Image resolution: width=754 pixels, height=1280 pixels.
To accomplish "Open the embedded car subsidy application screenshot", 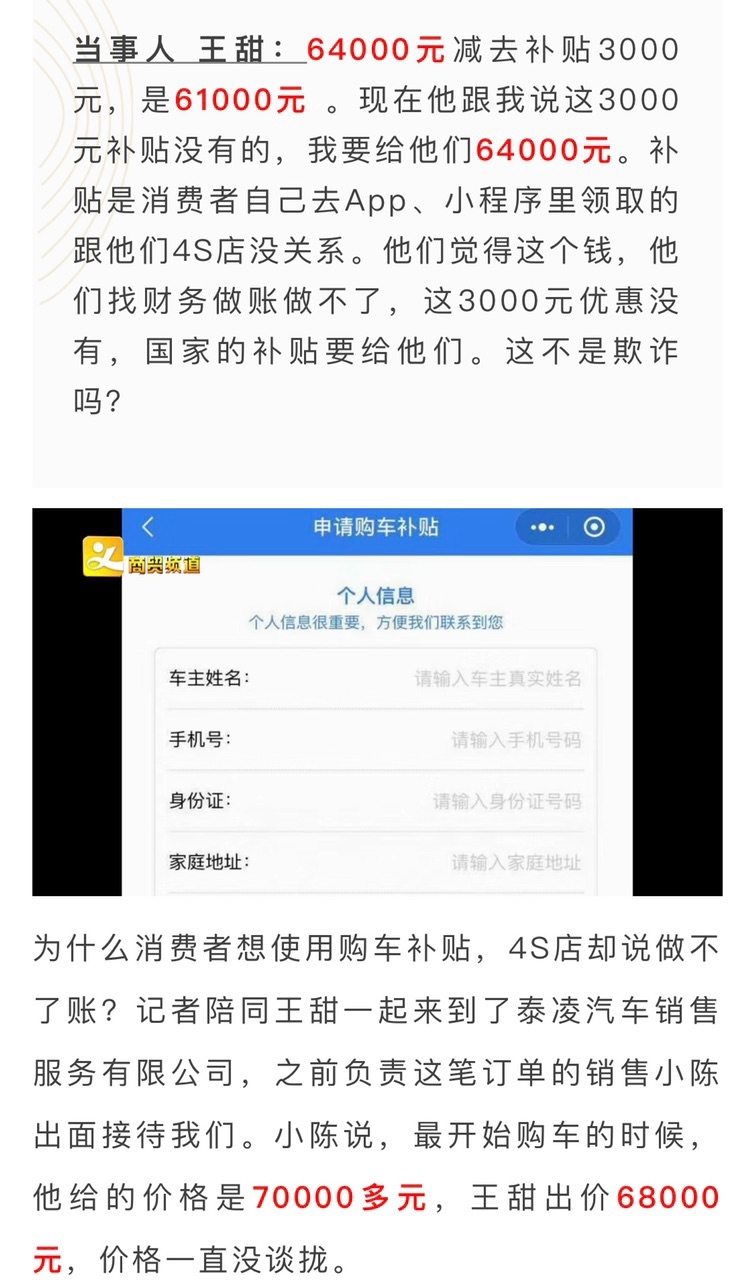I will click(x=377, y=701).
